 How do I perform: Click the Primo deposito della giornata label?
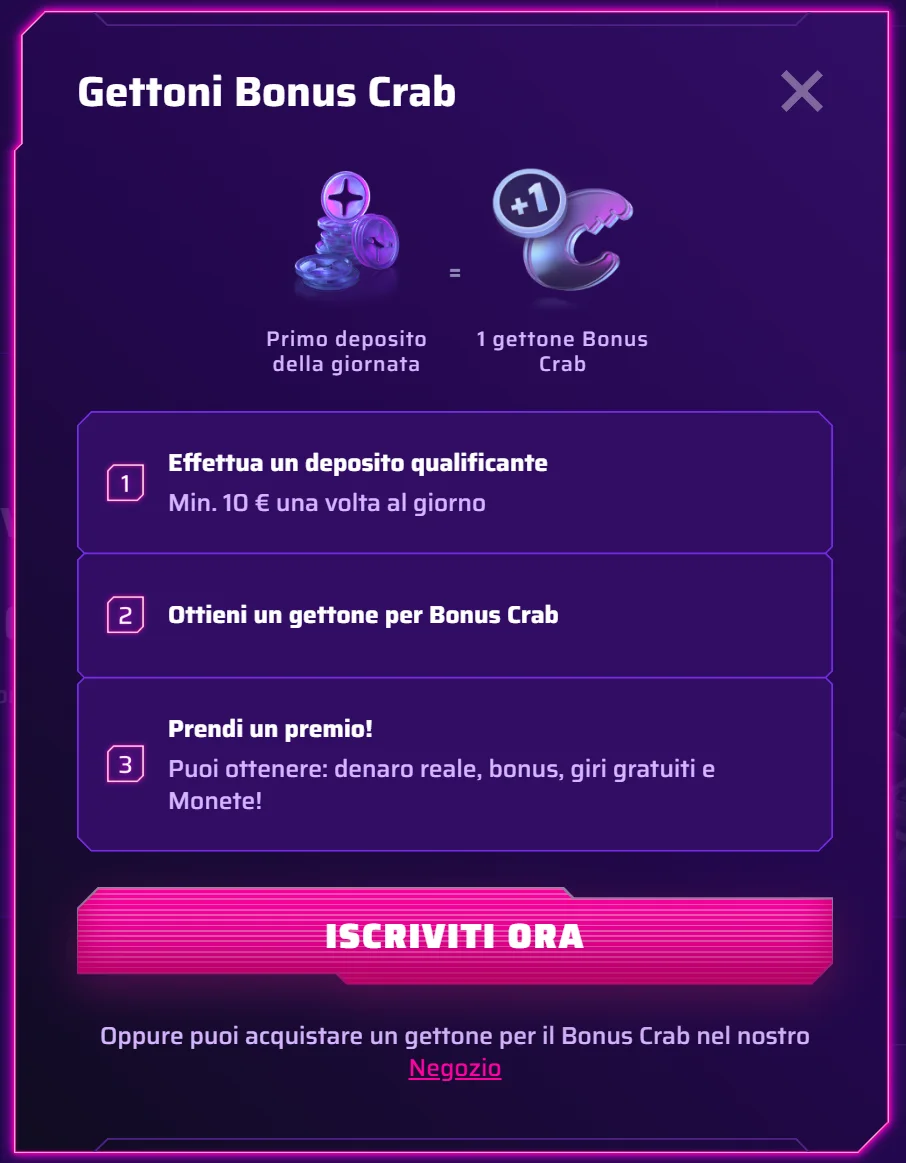click(346, 351)
